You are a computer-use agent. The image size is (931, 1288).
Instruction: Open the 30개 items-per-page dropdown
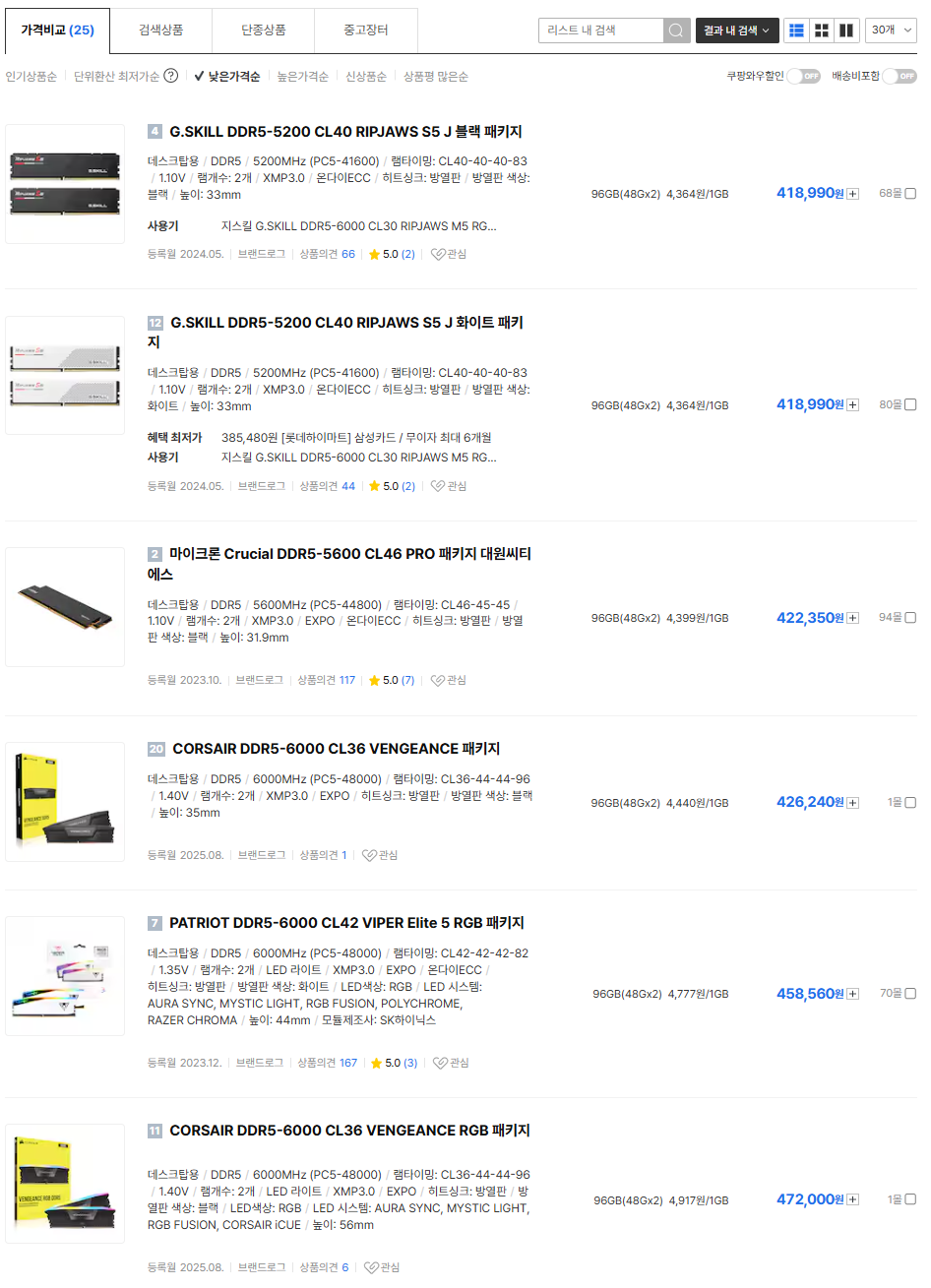(892, 31)
